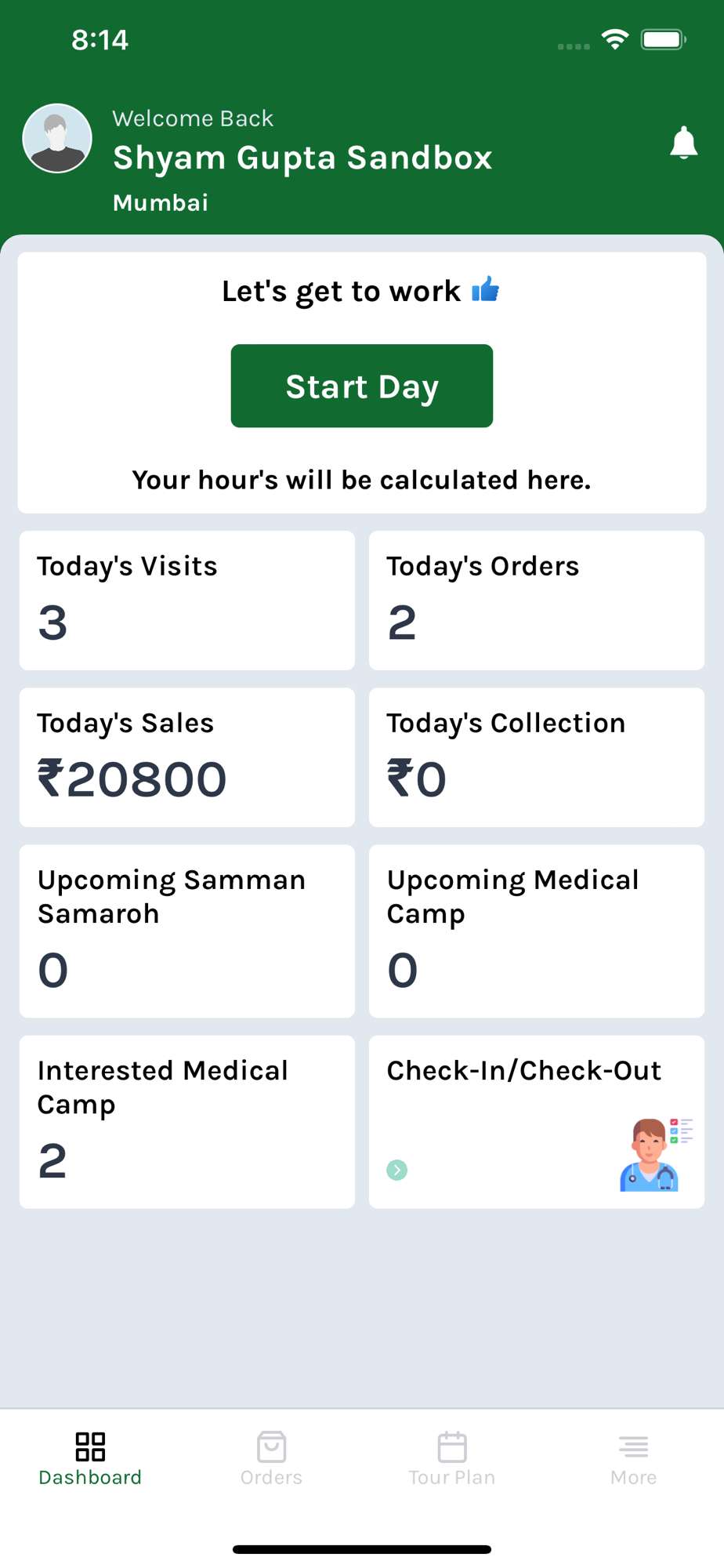Image resolution: width=724 pixels, height=1568 pixels.
Task: Open Today's Visits card
Action: [186, 601]
